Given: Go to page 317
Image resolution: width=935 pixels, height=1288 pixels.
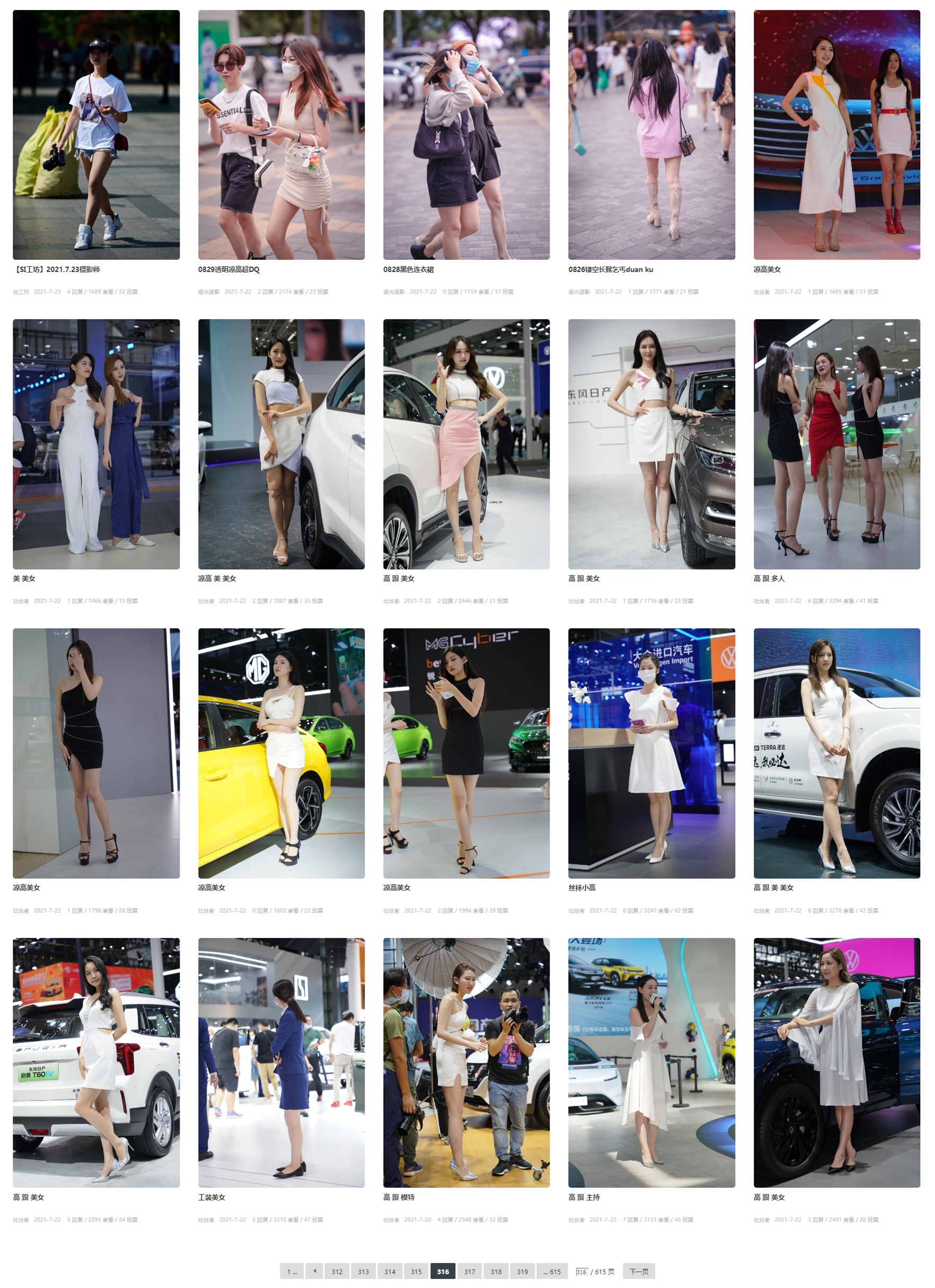Looking at the screenshot, I should [x=469, y=1272].
